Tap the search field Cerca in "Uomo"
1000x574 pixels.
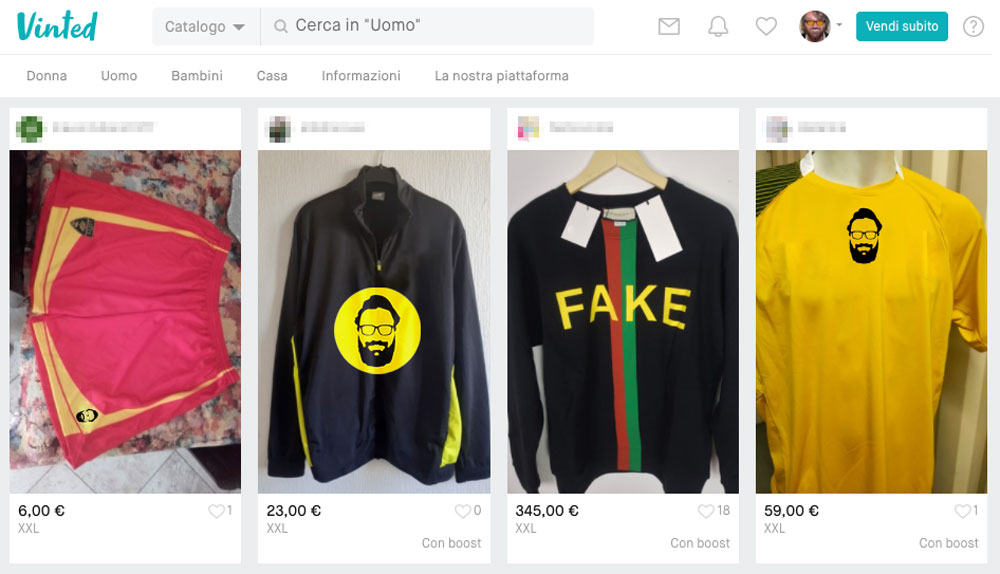[x=430, y=27]
